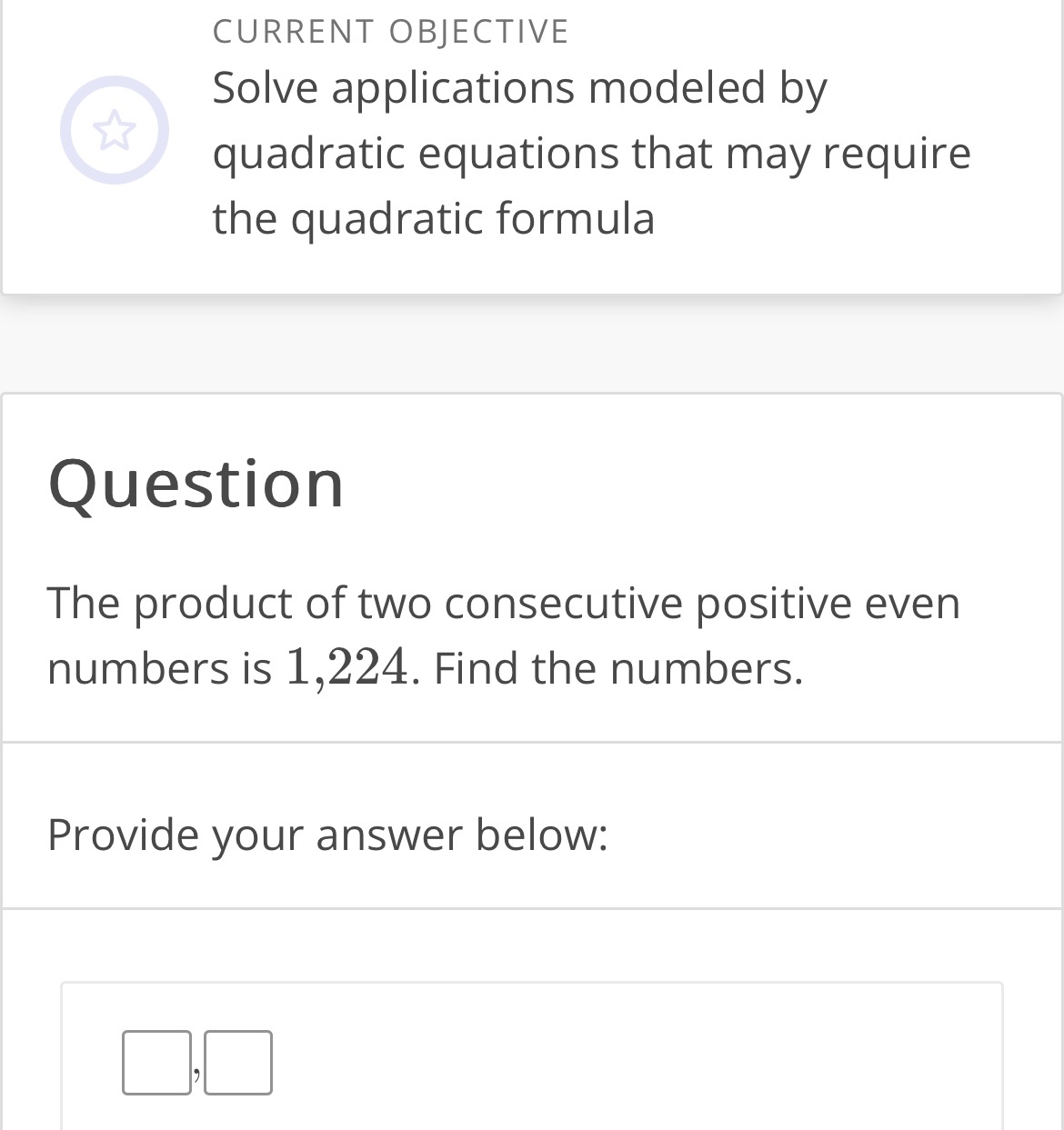Select the circular star emblem next to the objective
The image size is (1064, 1130).
click(x=115, y=130)
